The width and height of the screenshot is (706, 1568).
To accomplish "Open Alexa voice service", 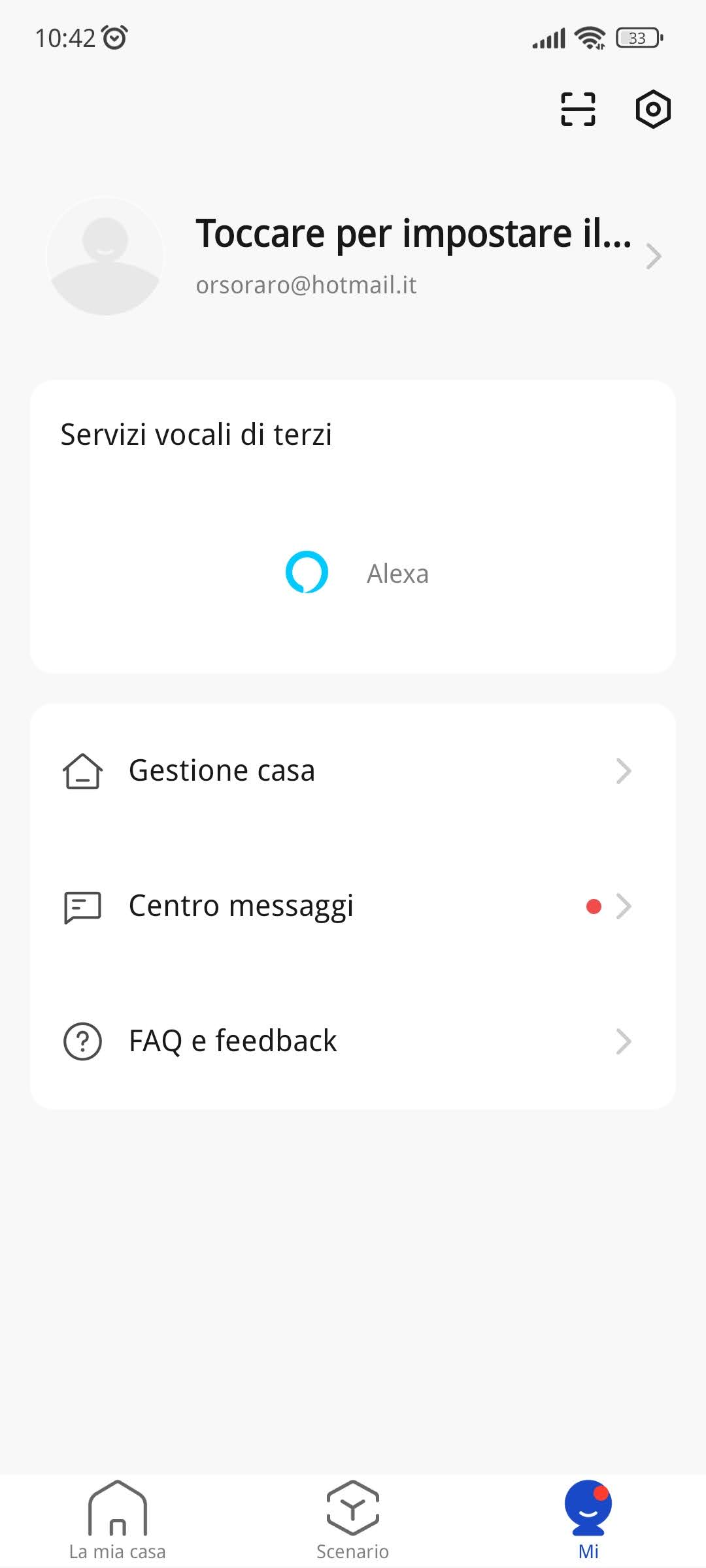I will point(356,573).
